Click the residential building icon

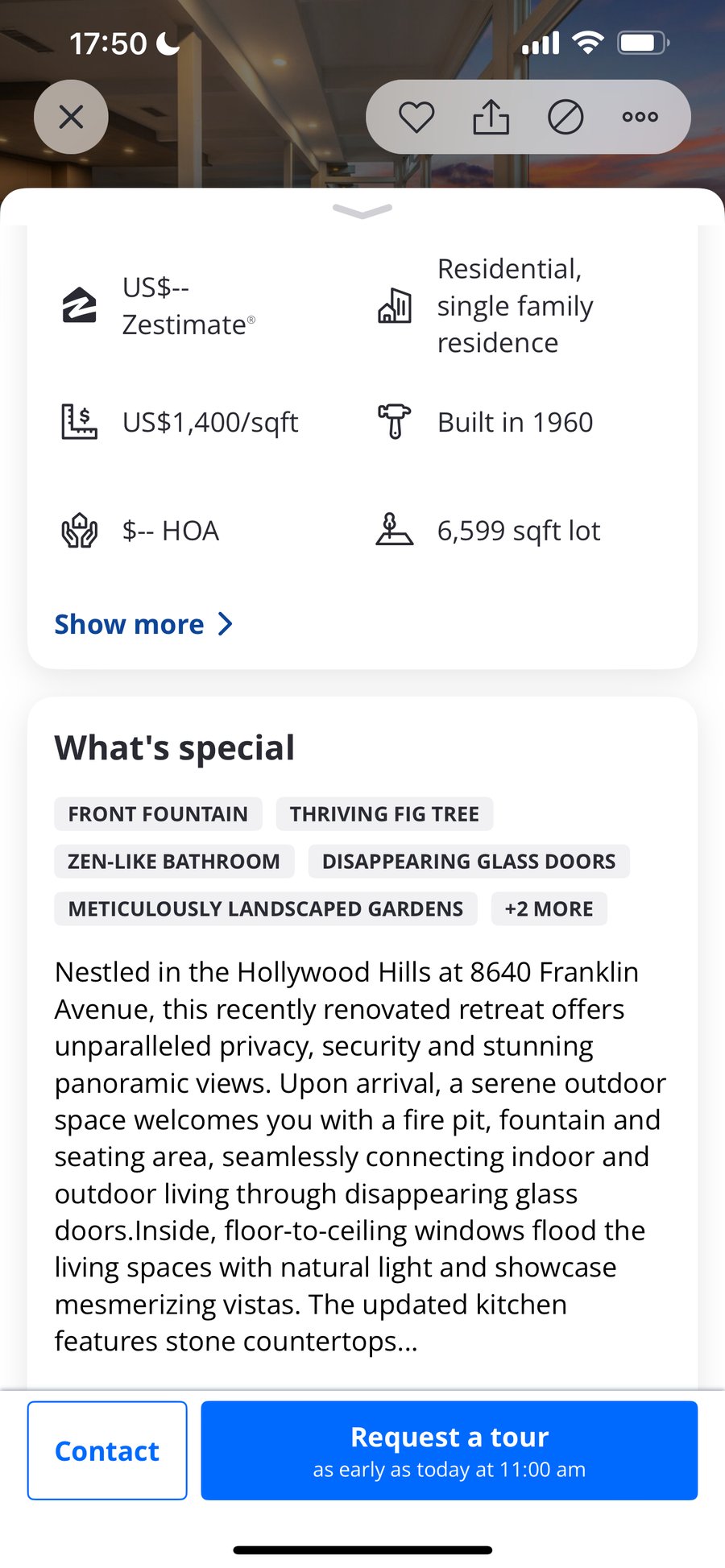395,306
